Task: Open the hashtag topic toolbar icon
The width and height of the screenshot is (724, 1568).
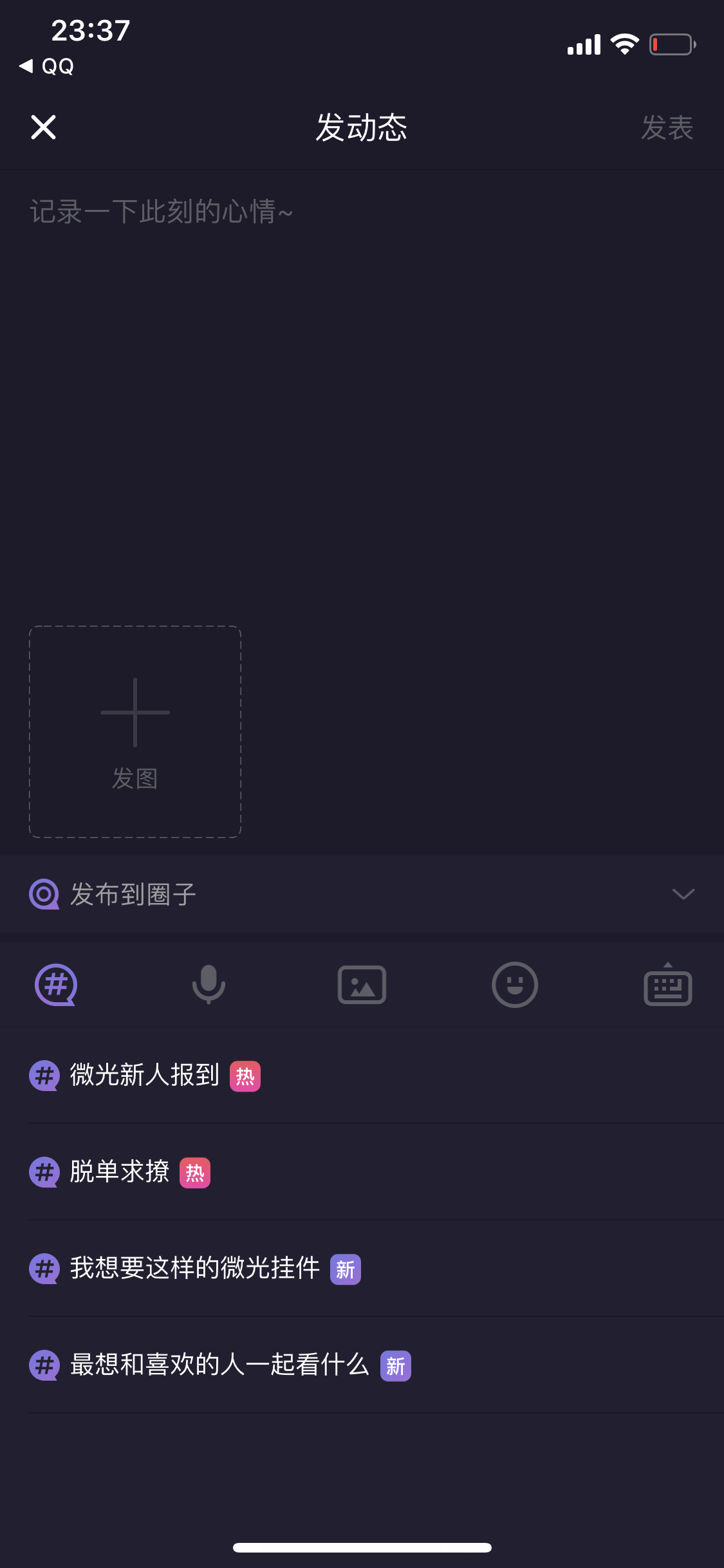Action: 56,985
